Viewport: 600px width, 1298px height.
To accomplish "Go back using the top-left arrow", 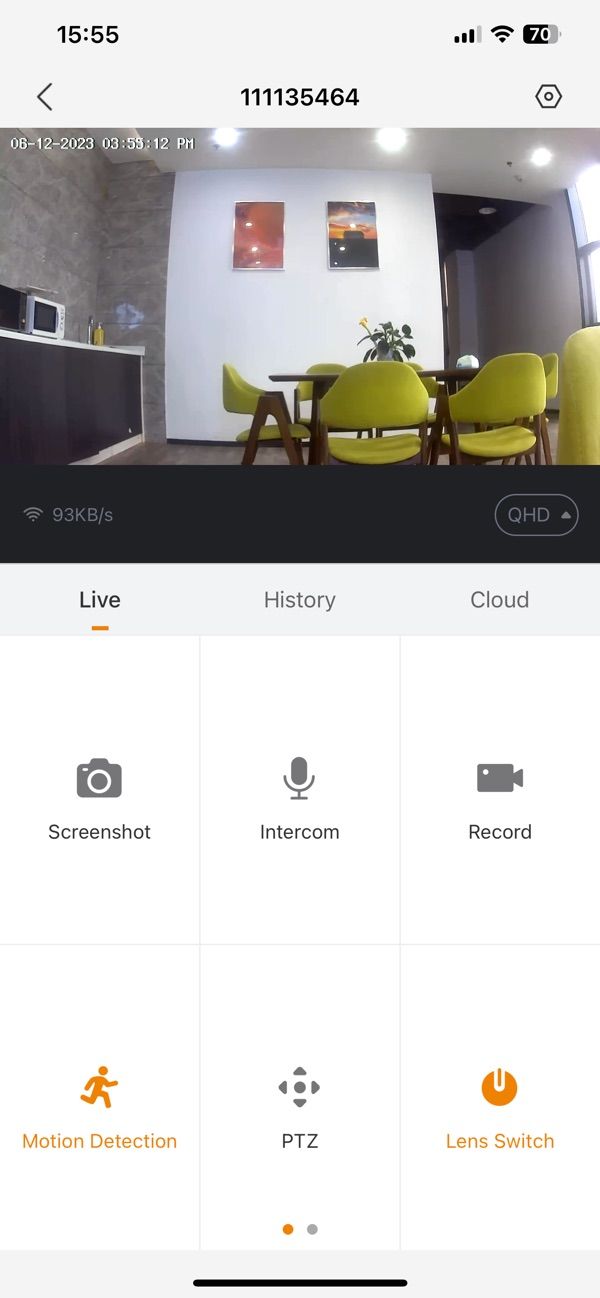I will pyautogui.click(x=44, y=96).
